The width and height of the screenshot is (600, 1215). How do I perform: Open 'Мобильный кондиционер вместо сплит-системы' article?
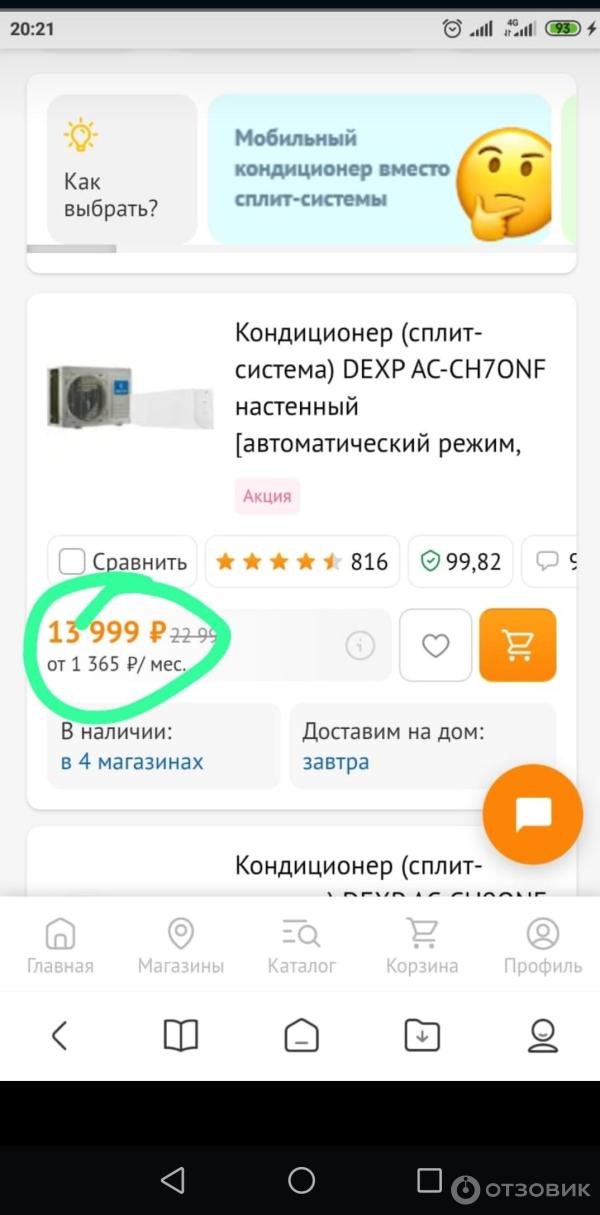[x=379, y=169]
